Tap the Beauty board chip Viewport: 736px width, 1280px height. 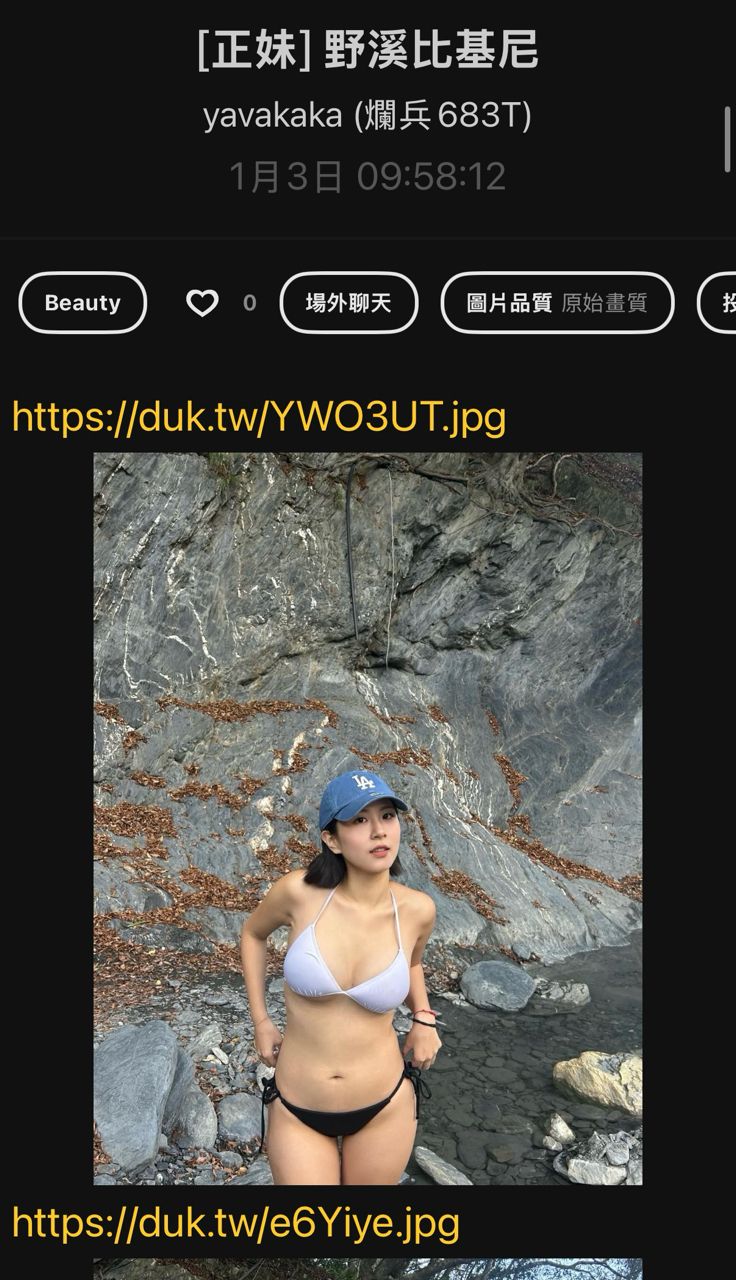(82, 303)
